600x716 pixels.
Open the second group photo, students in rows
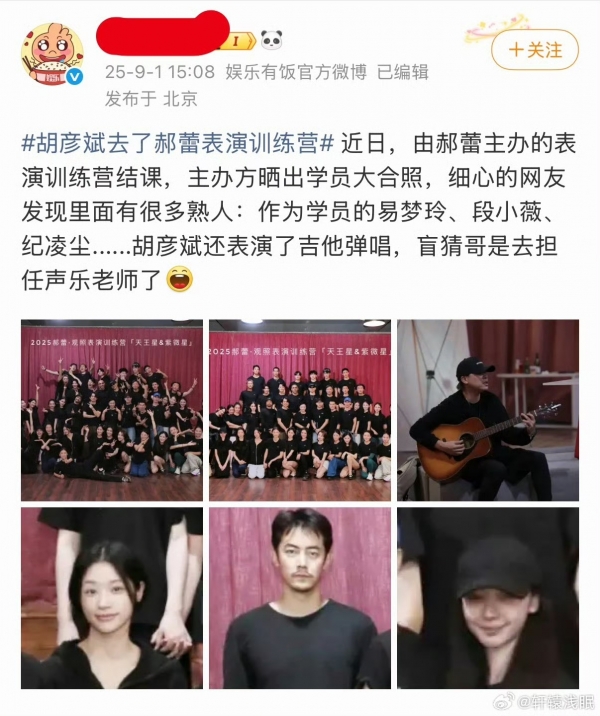[300, 410]
